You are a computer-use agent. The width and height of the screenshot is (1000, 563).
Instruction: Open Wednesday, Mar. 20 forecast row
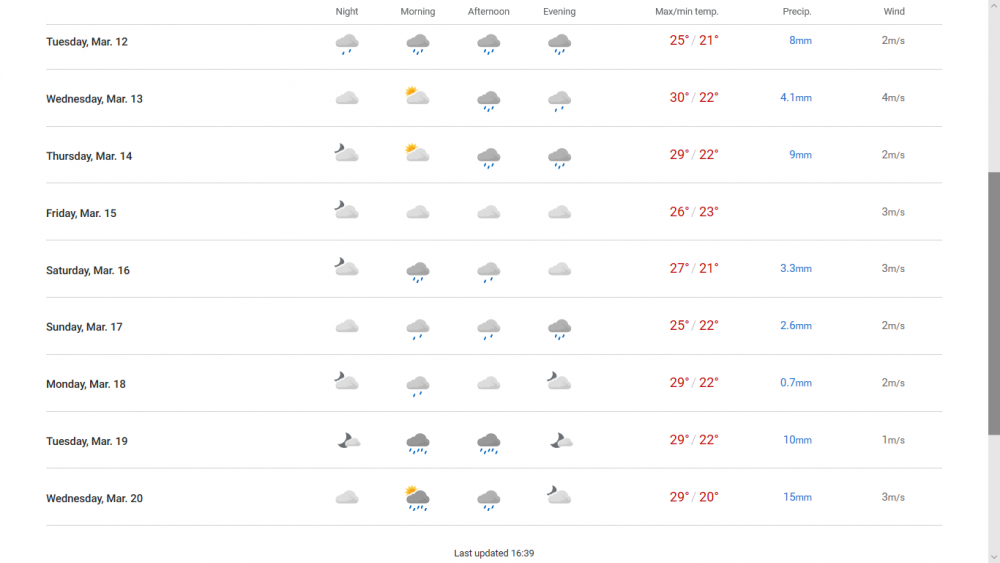point(94,498)
